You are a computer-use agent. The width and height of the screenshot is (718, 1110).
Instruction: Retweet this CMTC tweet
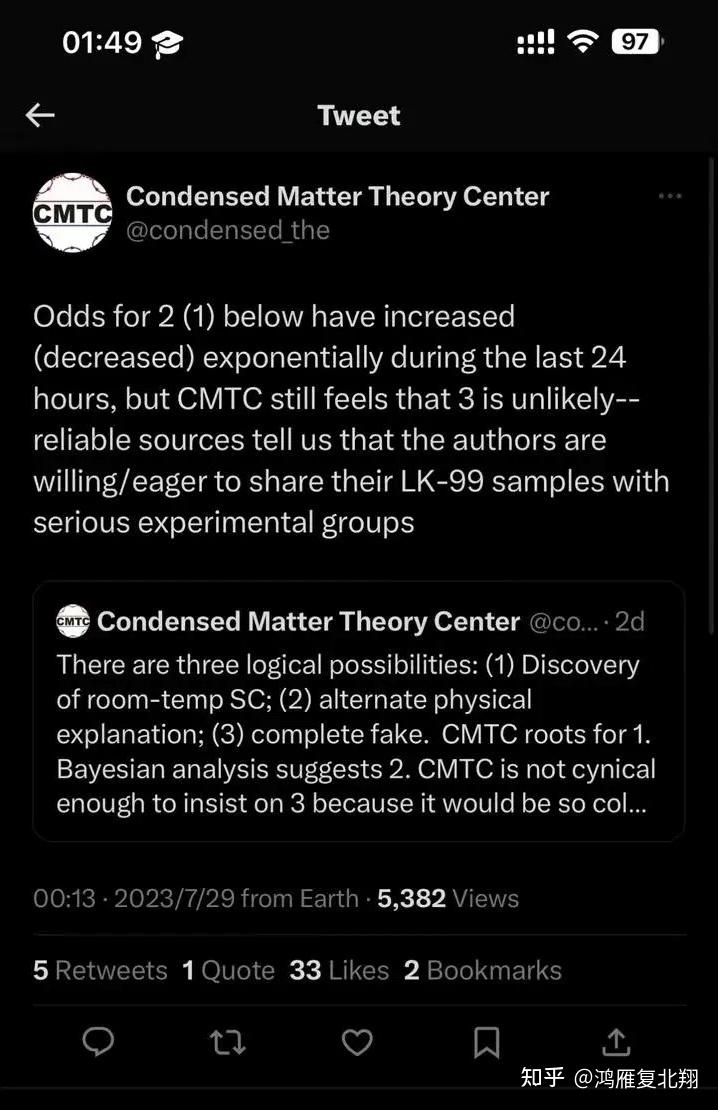[x=228, y=1042]
